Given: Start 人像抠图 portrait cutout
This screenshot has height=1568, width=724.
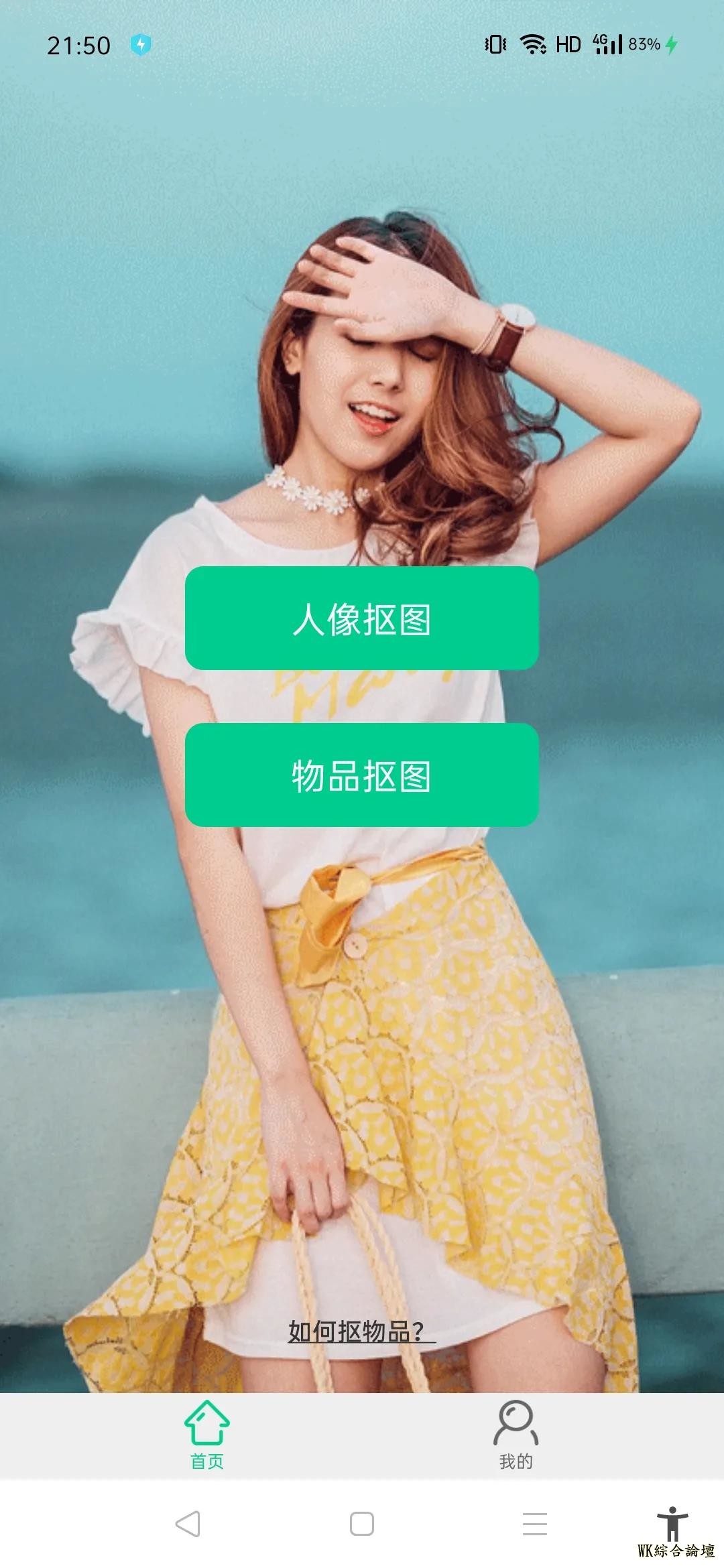Looking at the screenshot, I should coord(362,618).
